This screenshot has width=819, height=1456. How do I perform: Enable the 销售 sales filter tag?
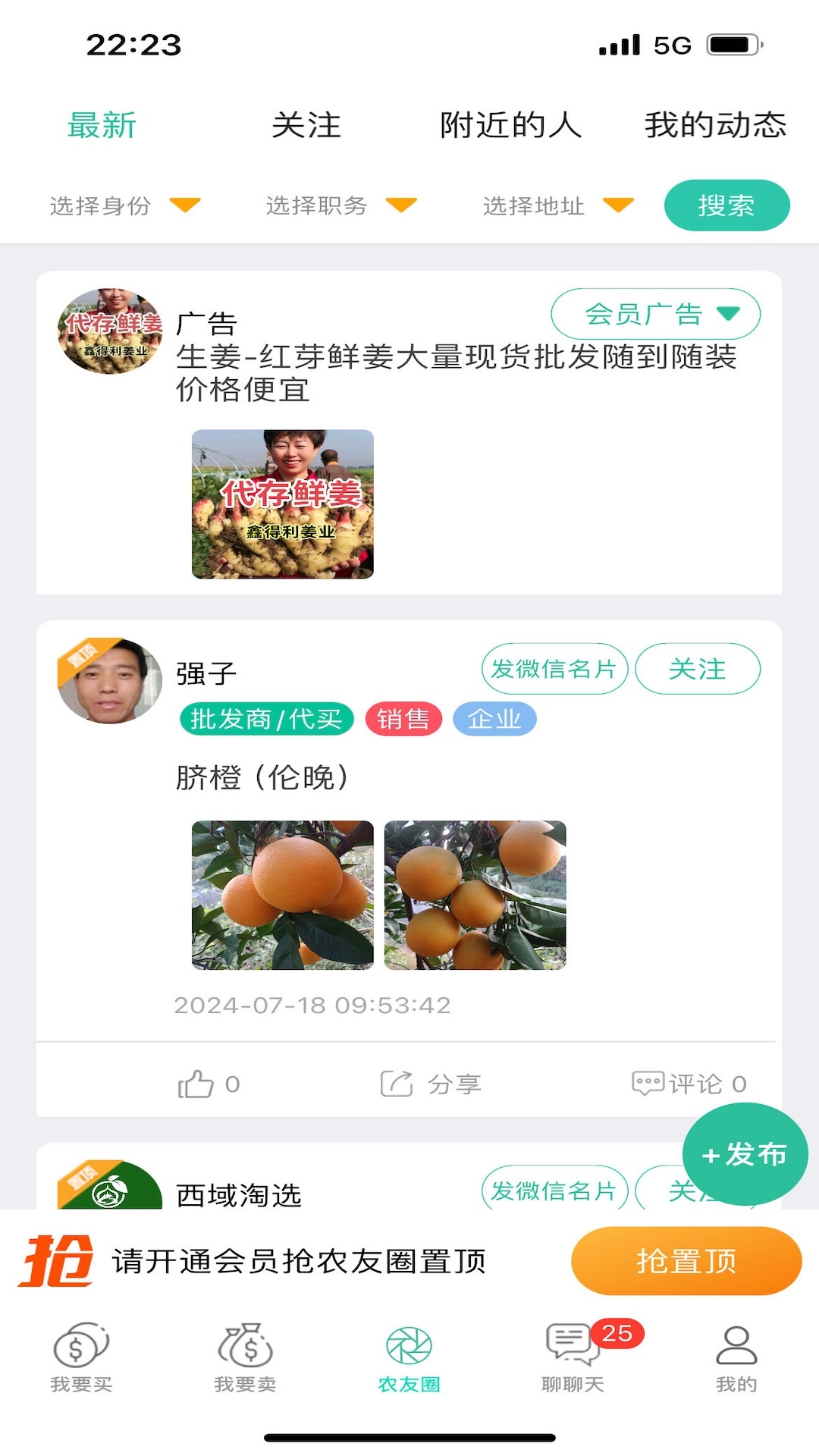point(404,720)
